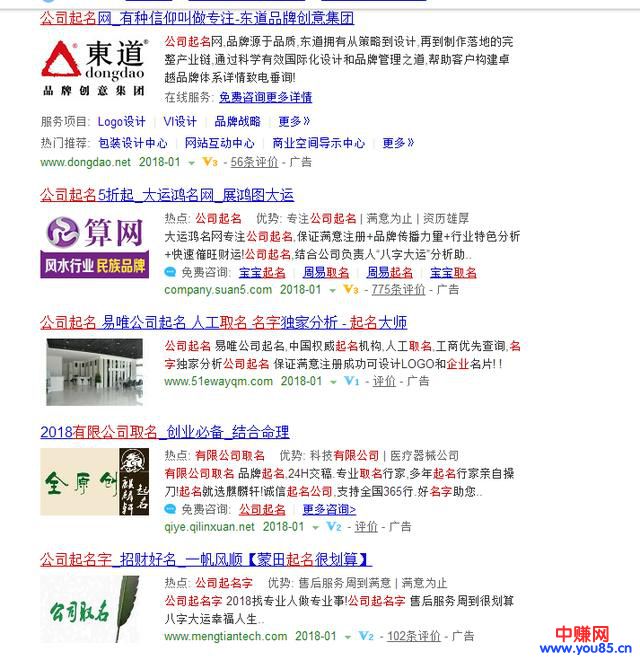This screenshot has height=660, width=640.
Task: Visit the 包装设计中心 link
Action: (133, 143)
